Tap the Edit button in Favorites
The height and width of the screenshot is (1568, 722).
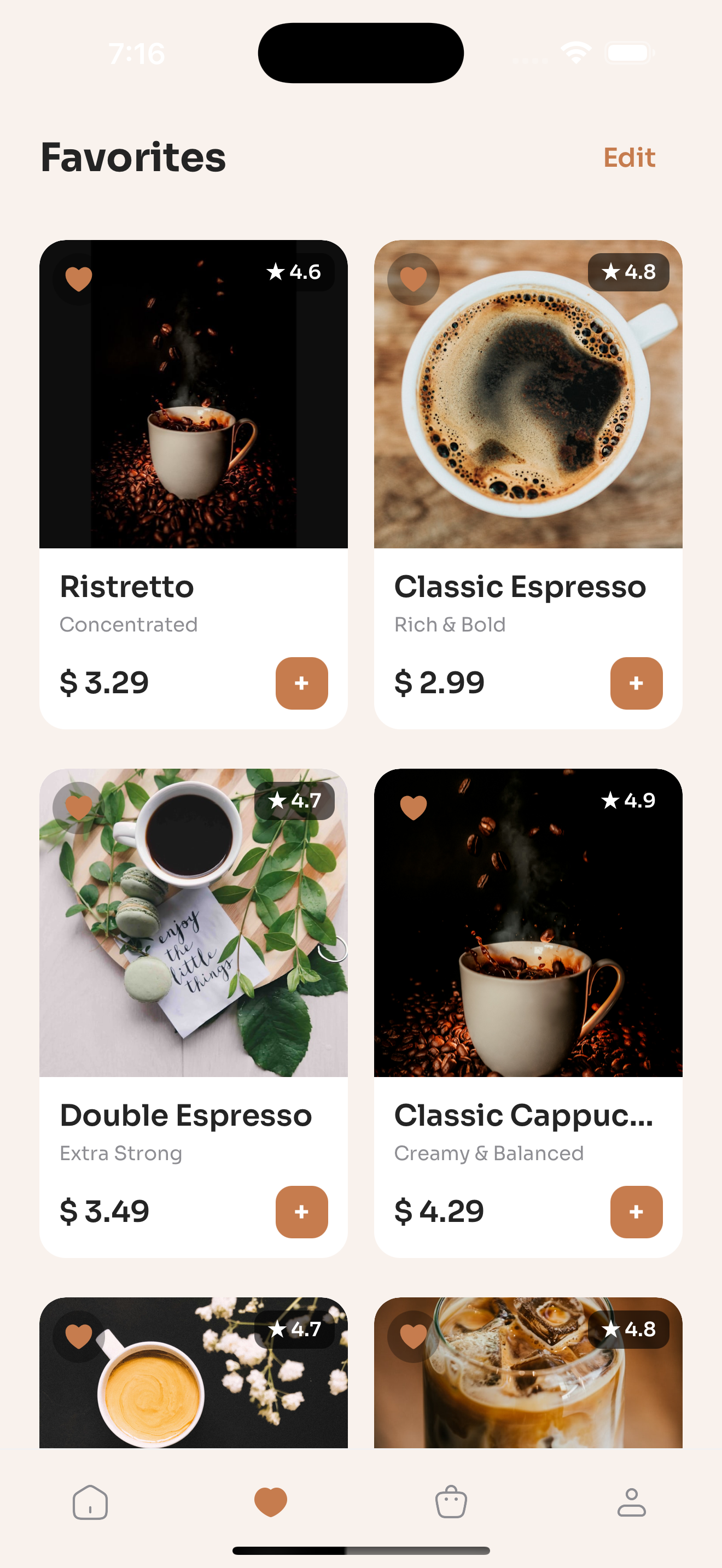(x=629, y=157)
